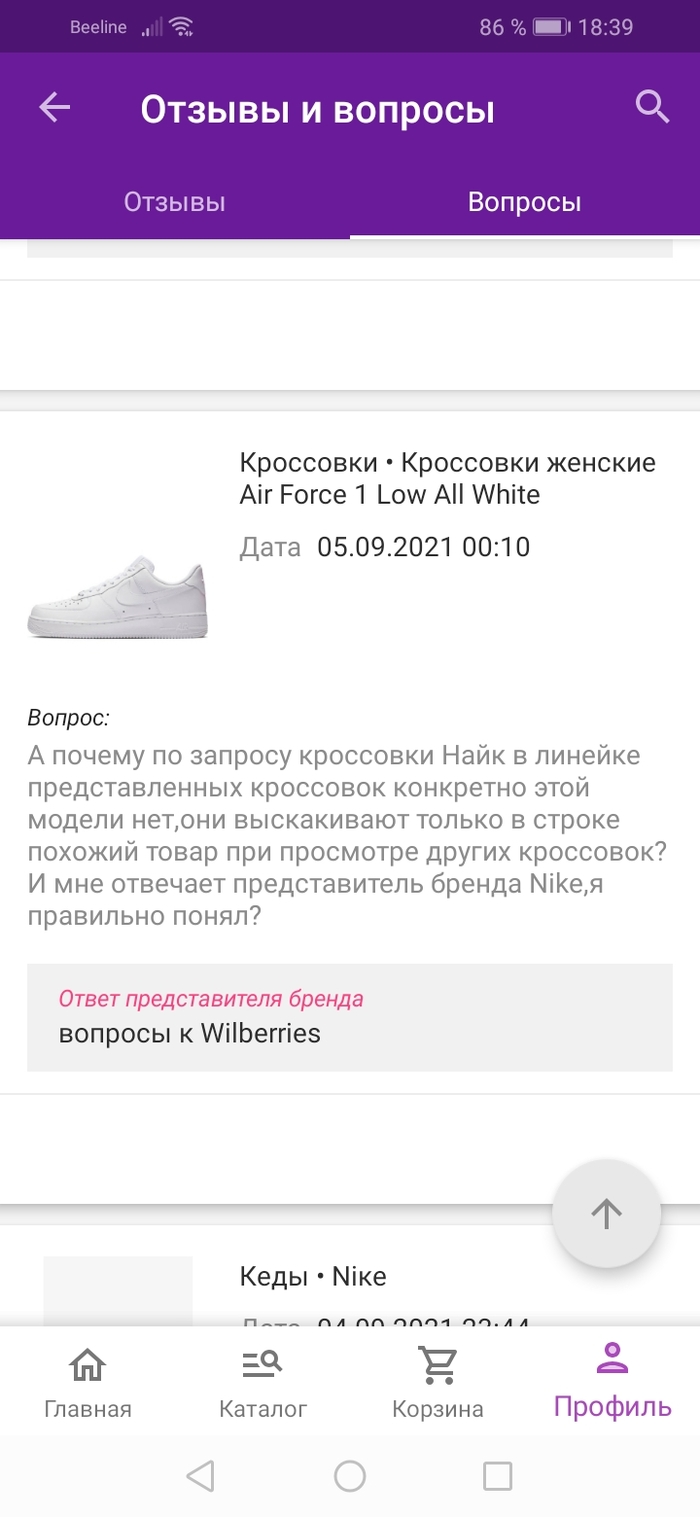Open the Корзина cart tab

438,1383
